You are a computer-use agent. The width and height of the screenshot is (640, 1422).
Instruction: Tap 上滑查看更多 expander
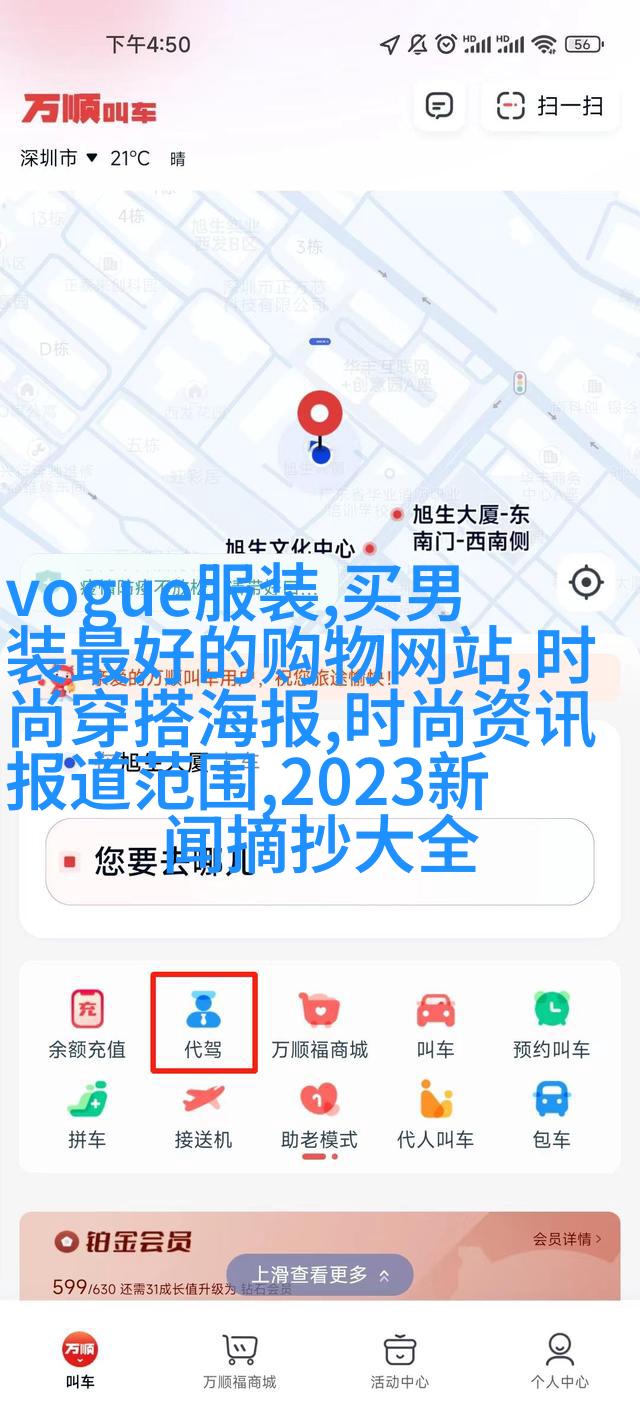click(x=319, y=1275)
